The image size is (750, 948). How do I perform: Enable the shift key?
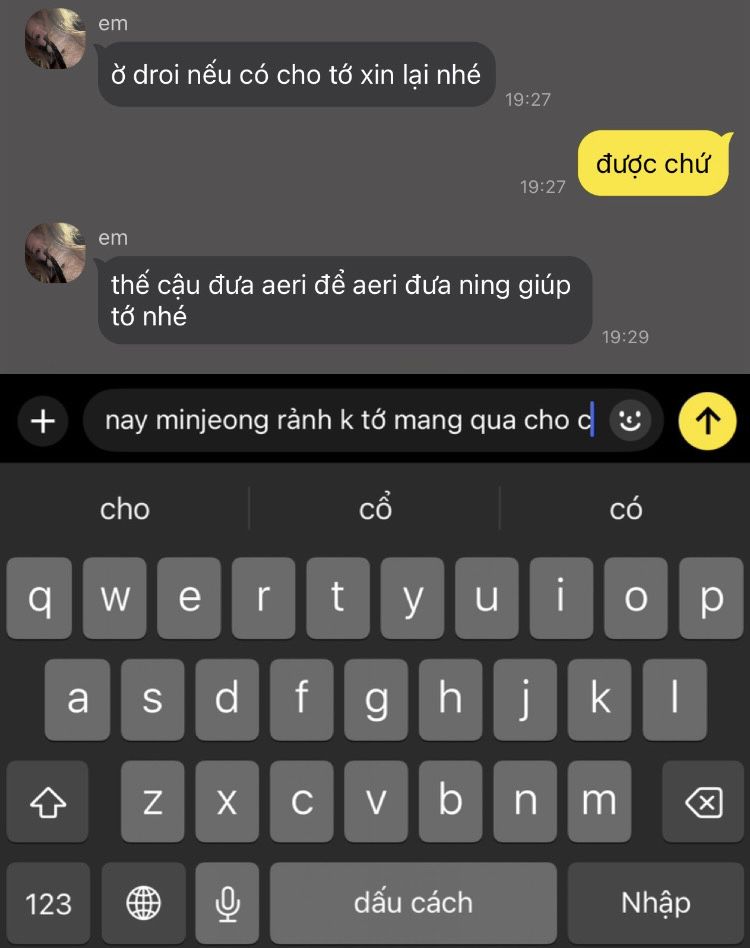click(48, 802)
